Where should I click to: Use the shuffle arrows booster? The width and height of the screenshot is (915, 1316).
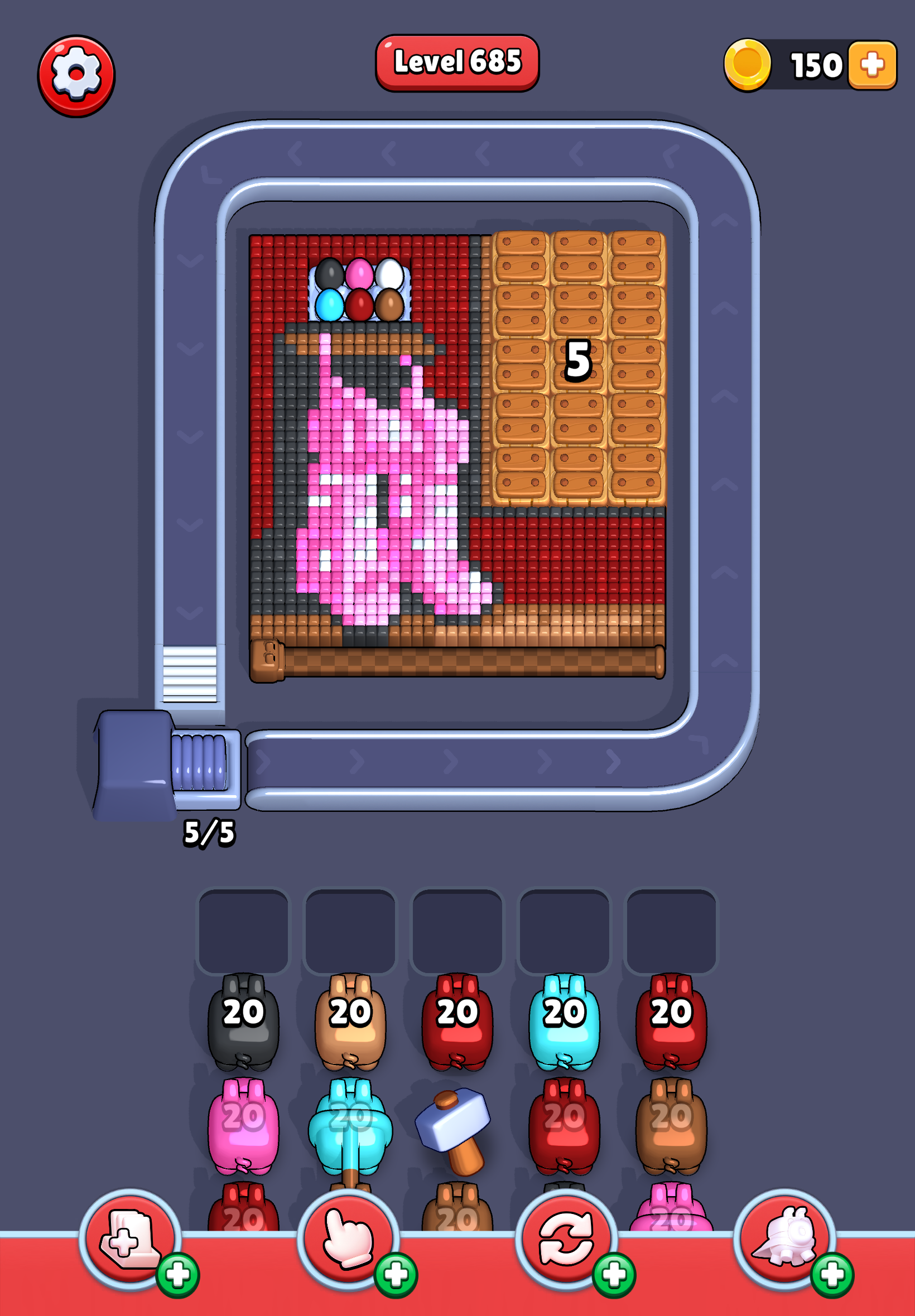click(566, 1240)
